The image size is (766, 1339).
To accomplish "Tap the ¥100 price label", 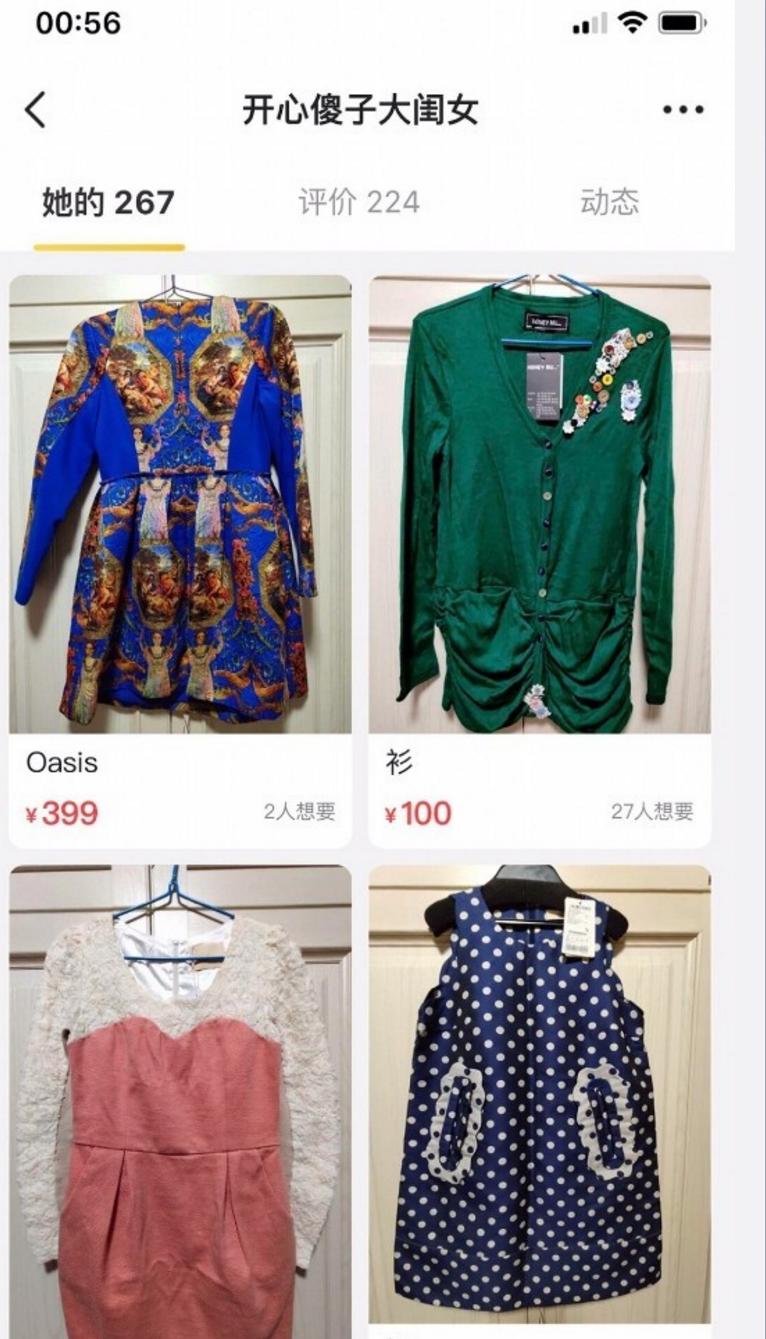I will [416, 813].
